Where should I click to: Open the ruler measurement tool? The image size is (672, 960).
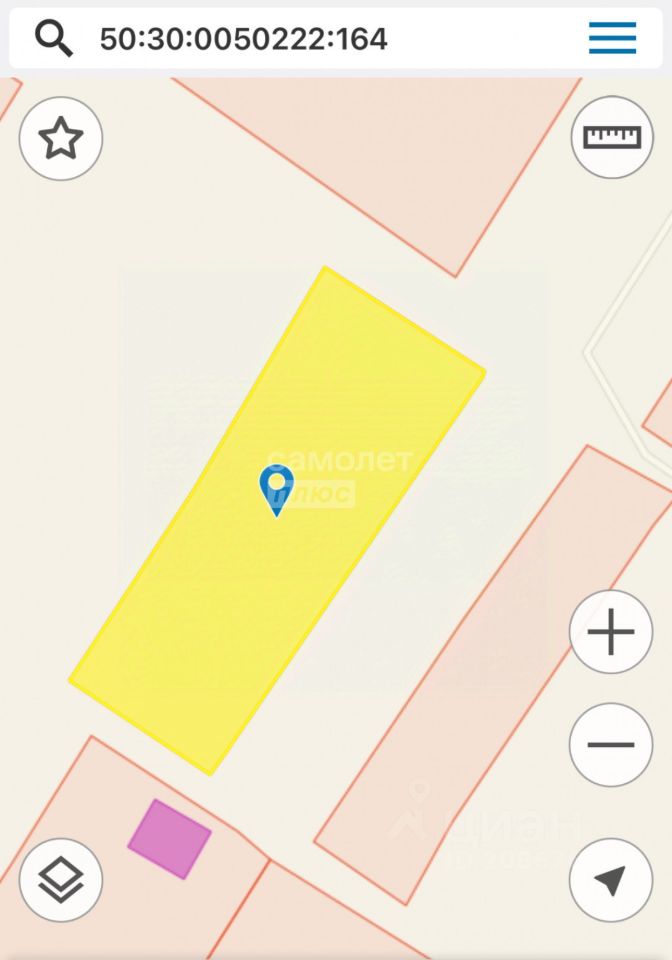click(612, 137)
